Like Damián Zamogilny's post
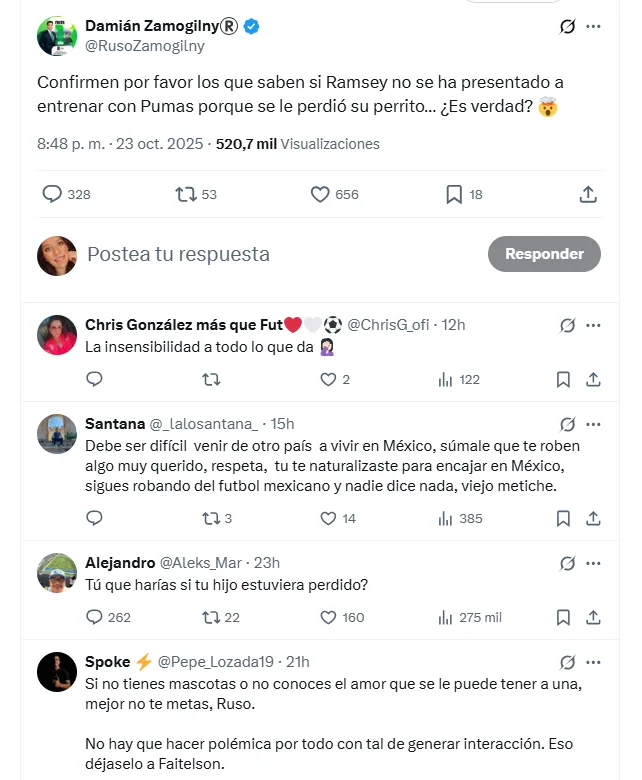Screen dimensions: 642x780 [x=320, y=194]
